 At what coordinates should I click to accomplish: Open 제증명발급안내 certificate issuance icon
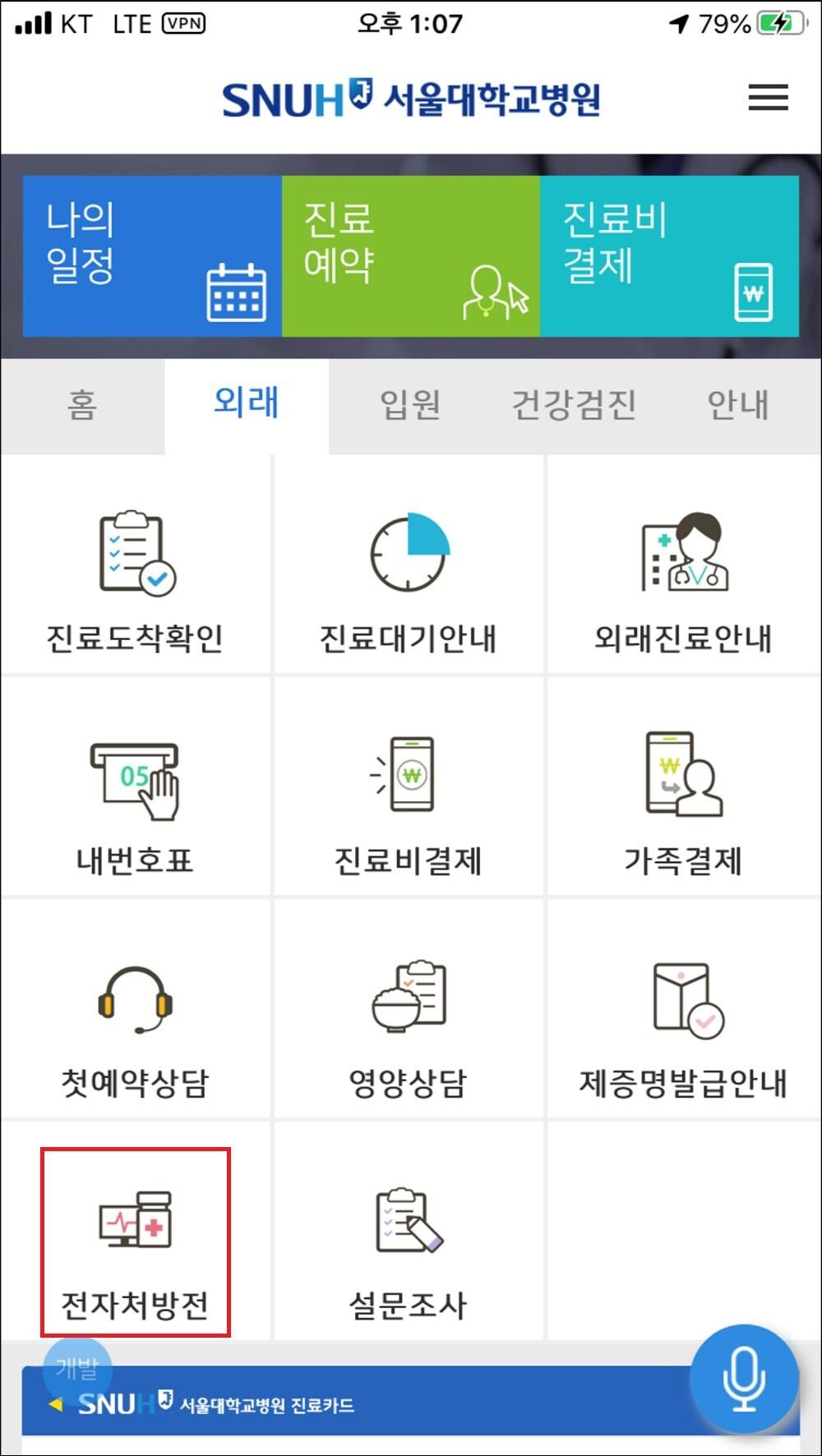(682, 1015)
